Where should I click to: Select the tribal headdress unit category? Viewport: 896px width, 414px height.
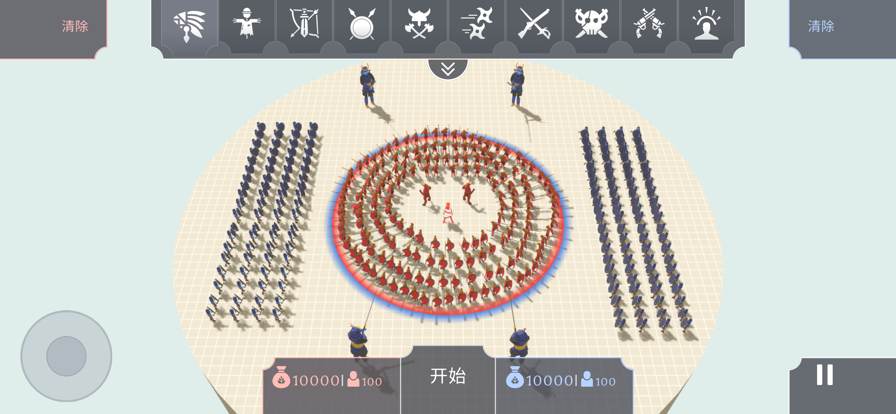(x=189, y=22)
